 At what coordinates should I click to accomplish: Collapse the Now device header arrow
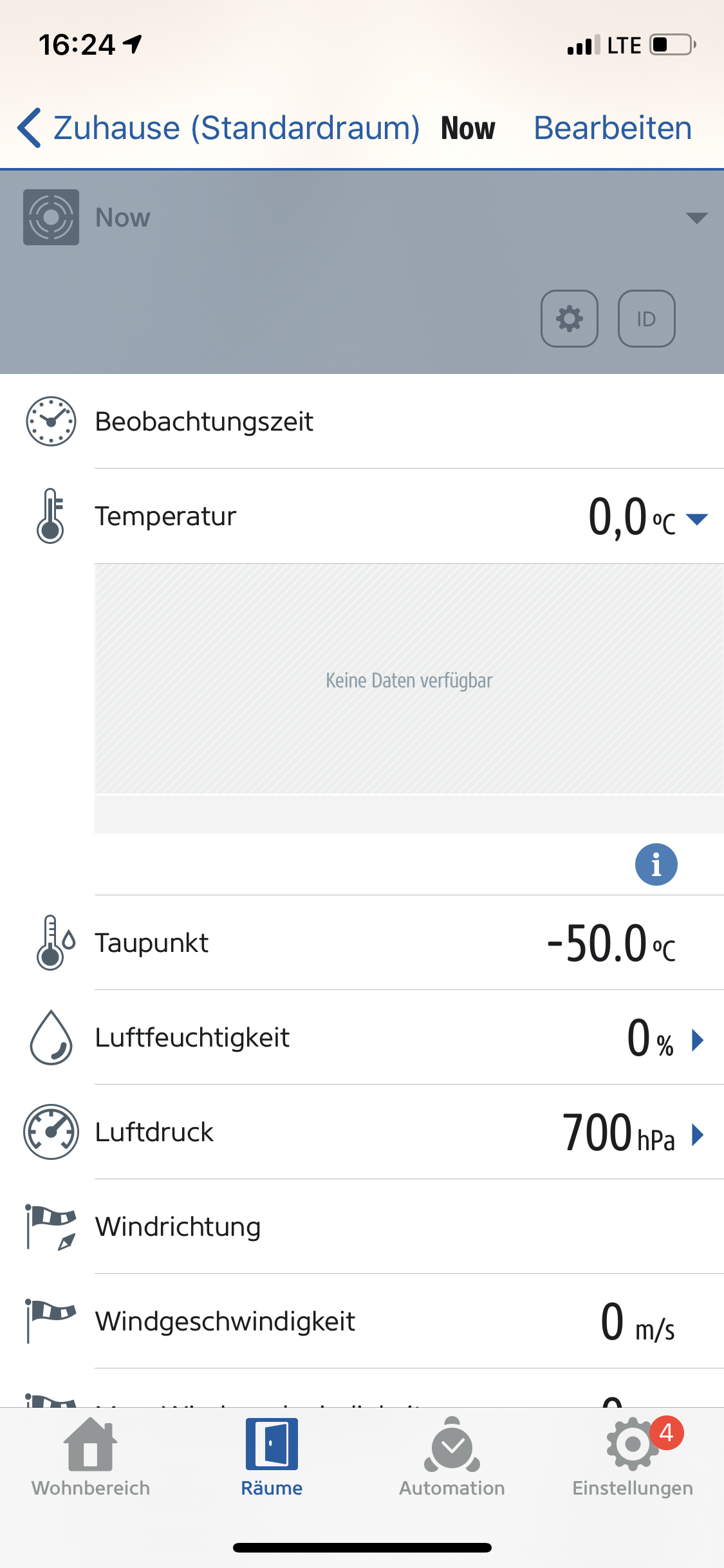point(696,218)
